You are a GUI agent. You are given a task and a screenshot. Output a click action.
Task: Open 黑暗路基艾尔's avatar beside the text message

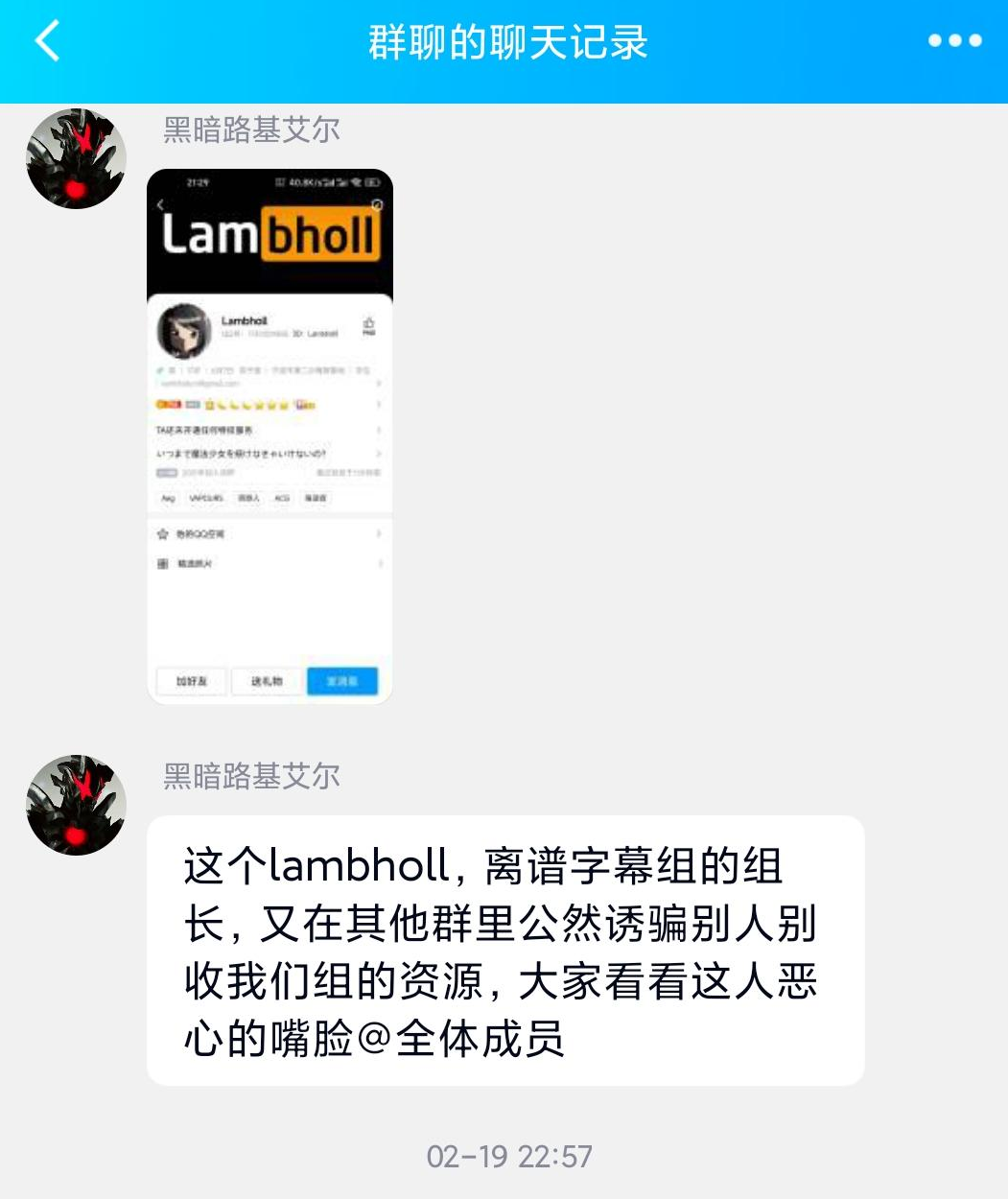(76, 805)
